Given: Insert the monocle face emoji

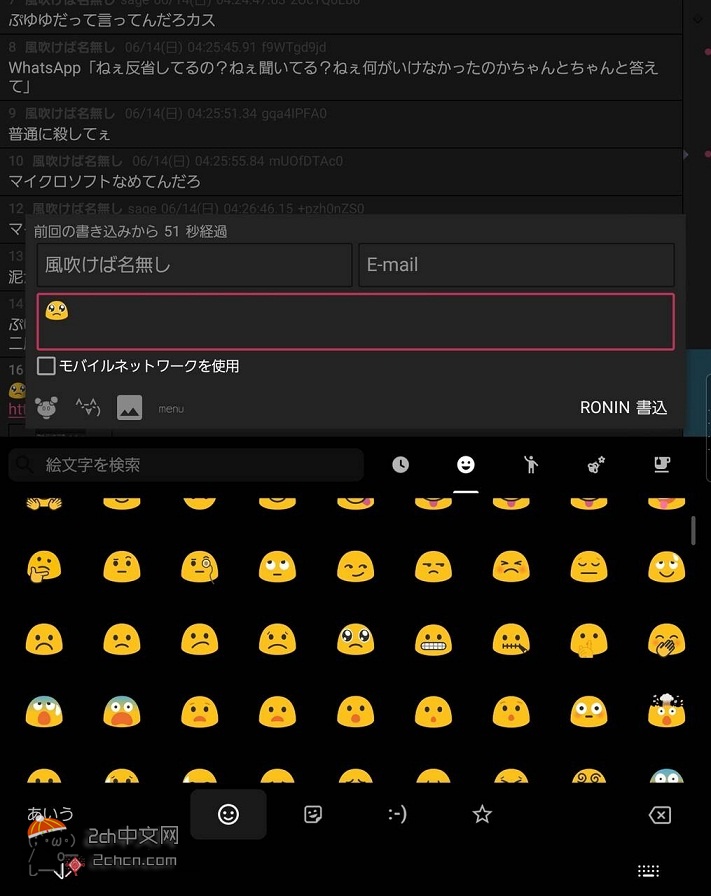Looking at the screenshot, I should point(199,567).
